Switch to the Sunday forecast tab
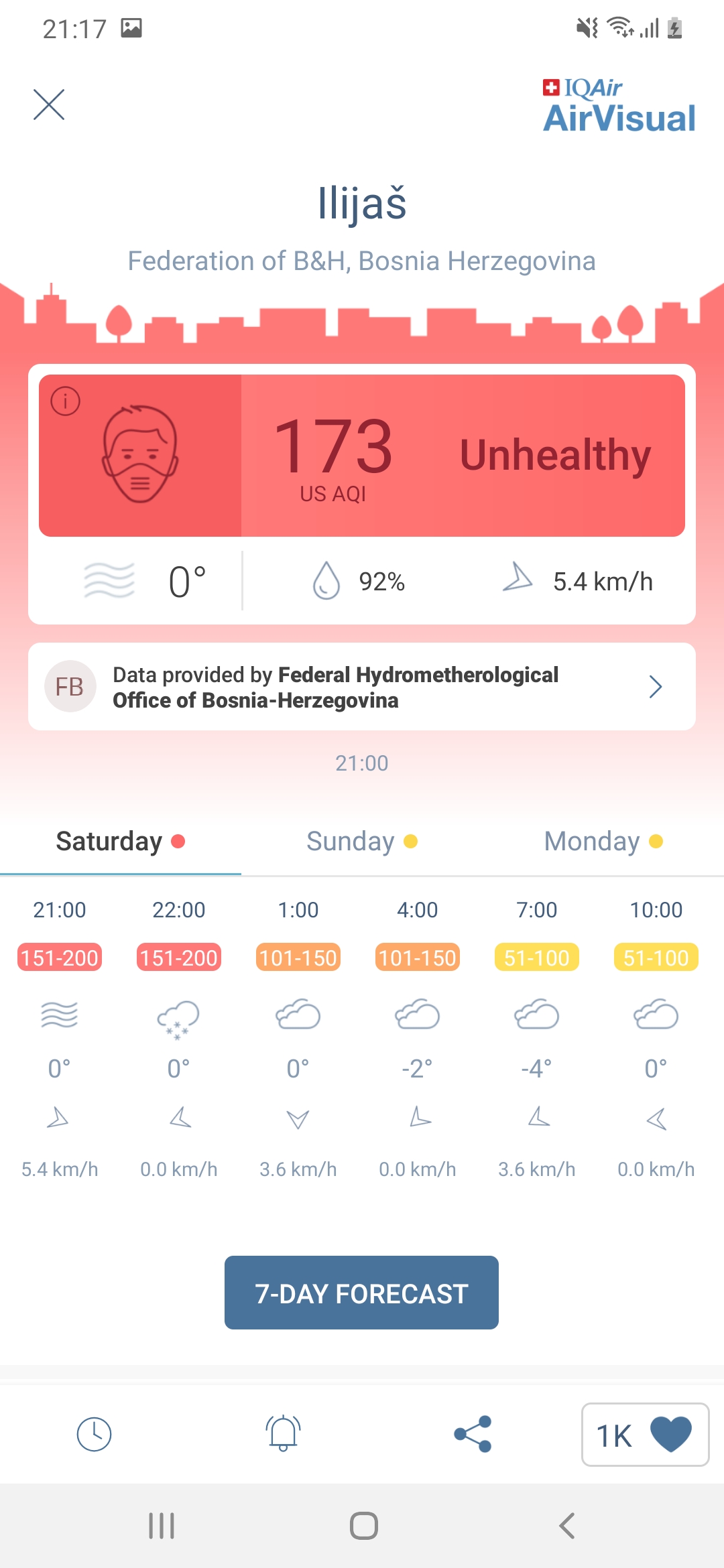724x1568 pixels. 362,842
